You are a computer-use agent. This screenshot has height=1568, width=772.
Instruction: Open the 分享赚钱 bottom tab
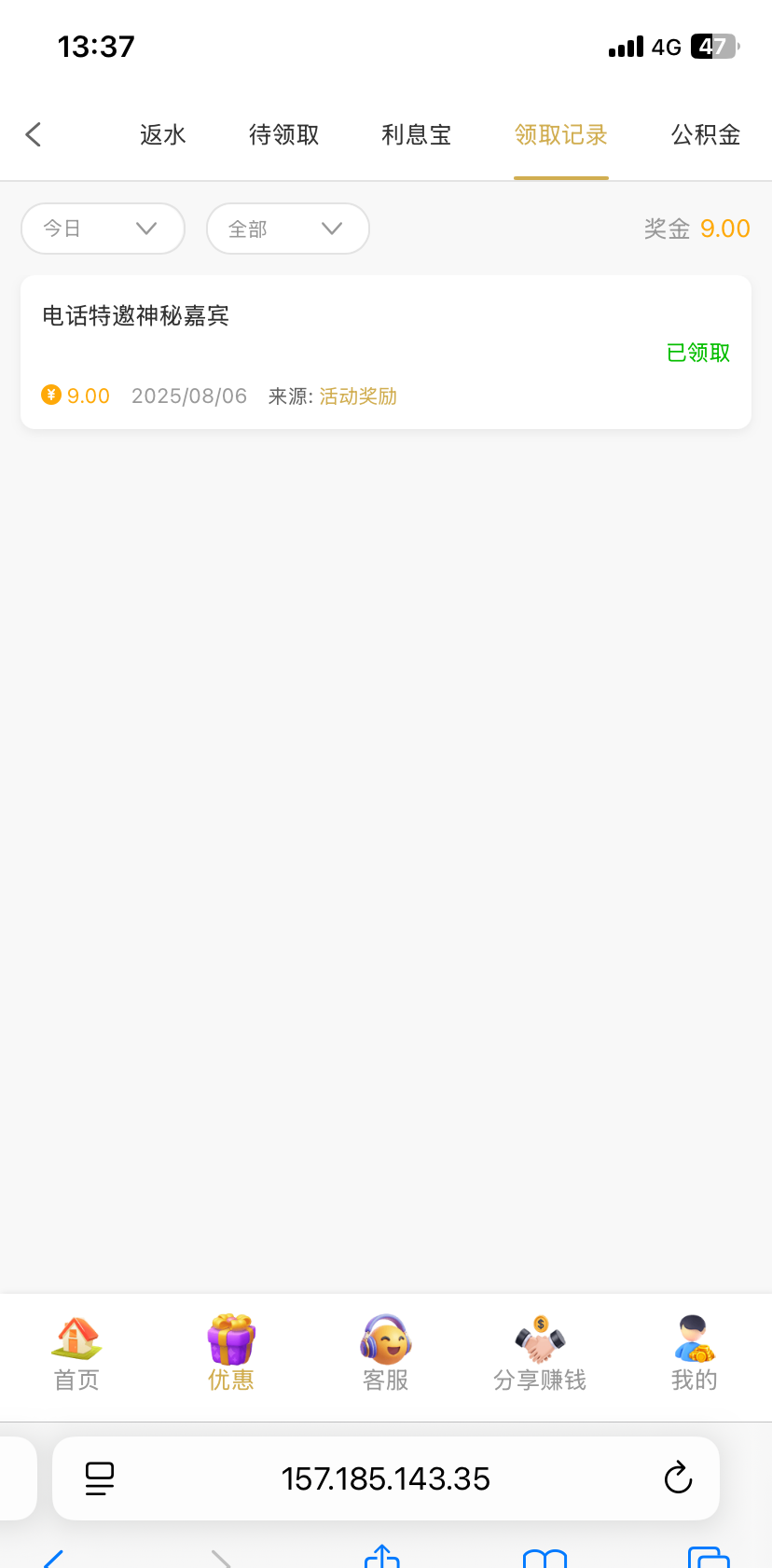click(x=540, y=1353)
